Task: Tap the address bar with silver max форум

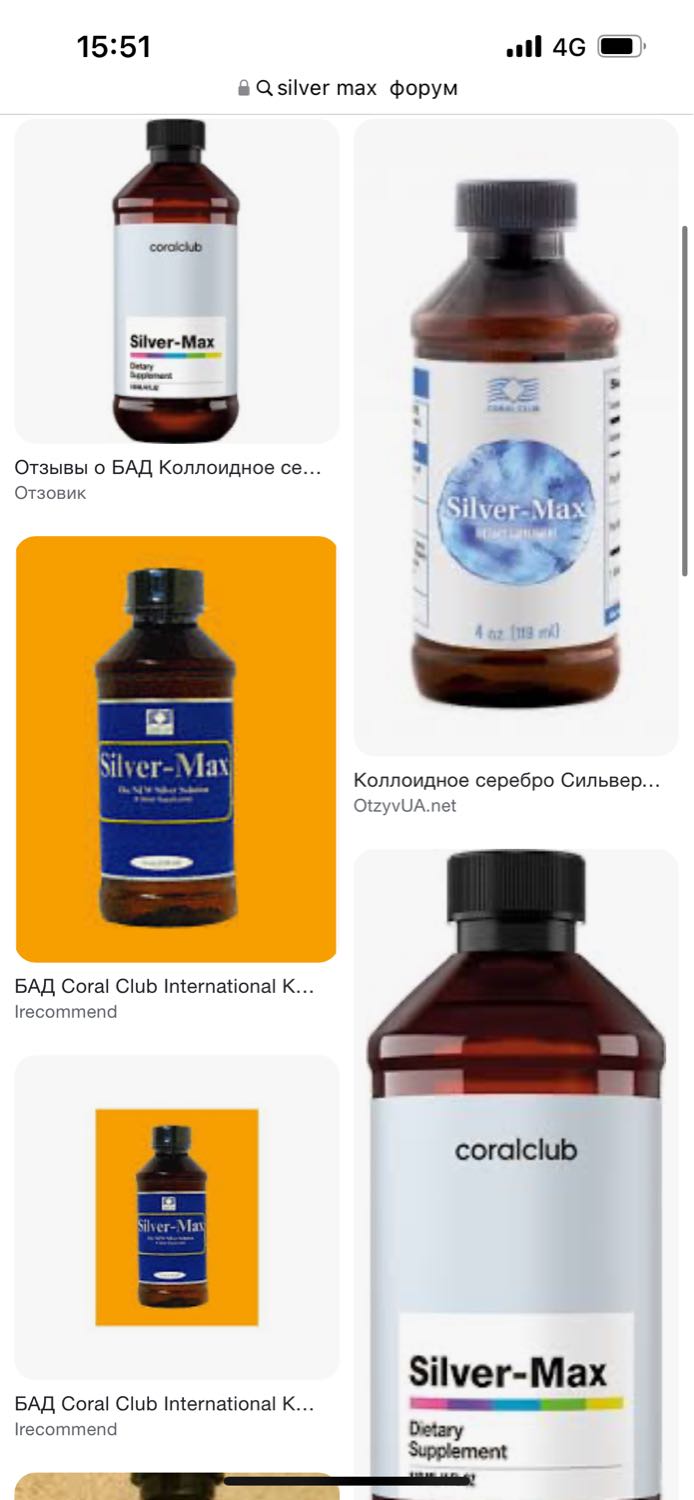Action: tap(347, 88)
